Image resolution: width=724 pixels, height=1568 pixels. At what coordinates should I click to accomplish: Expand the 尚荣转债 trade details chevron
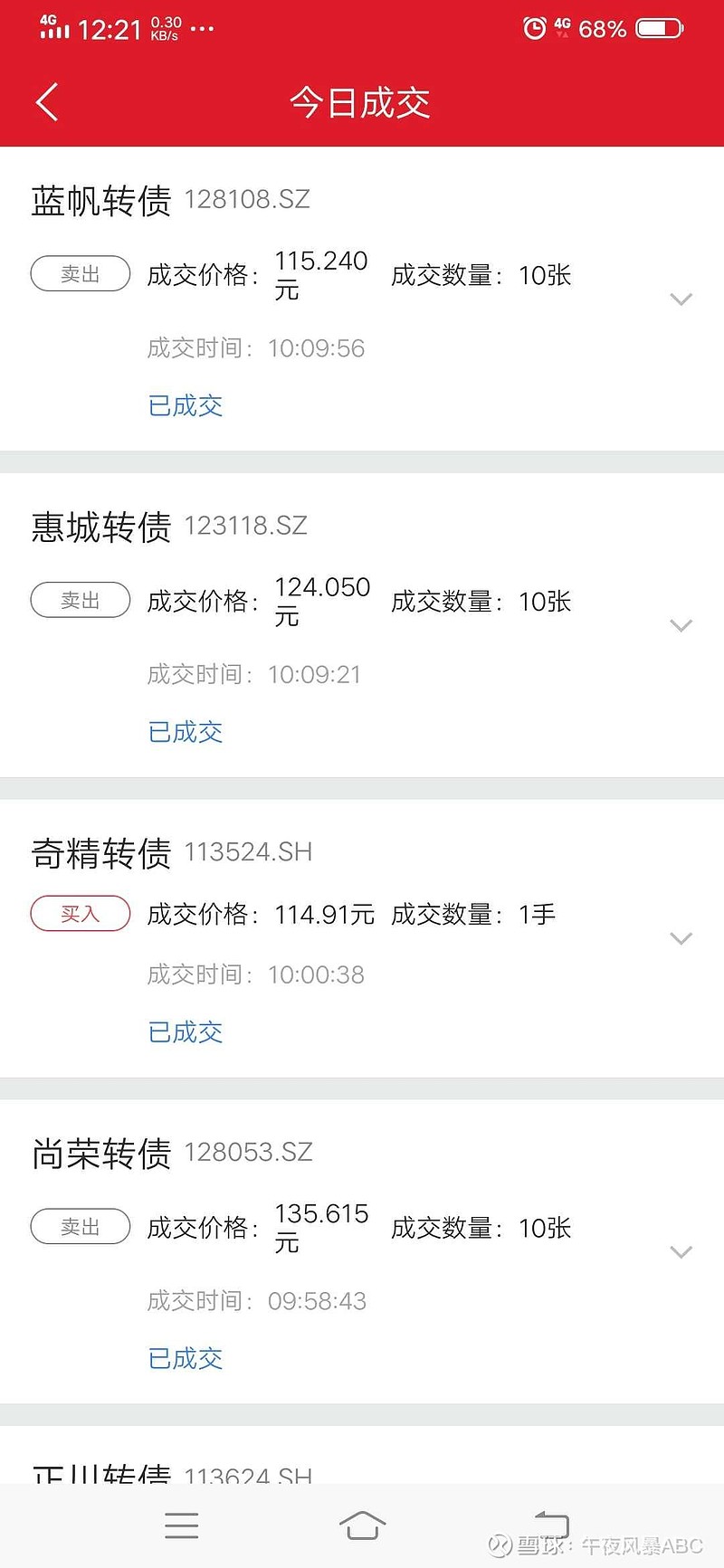[681, 1252]
